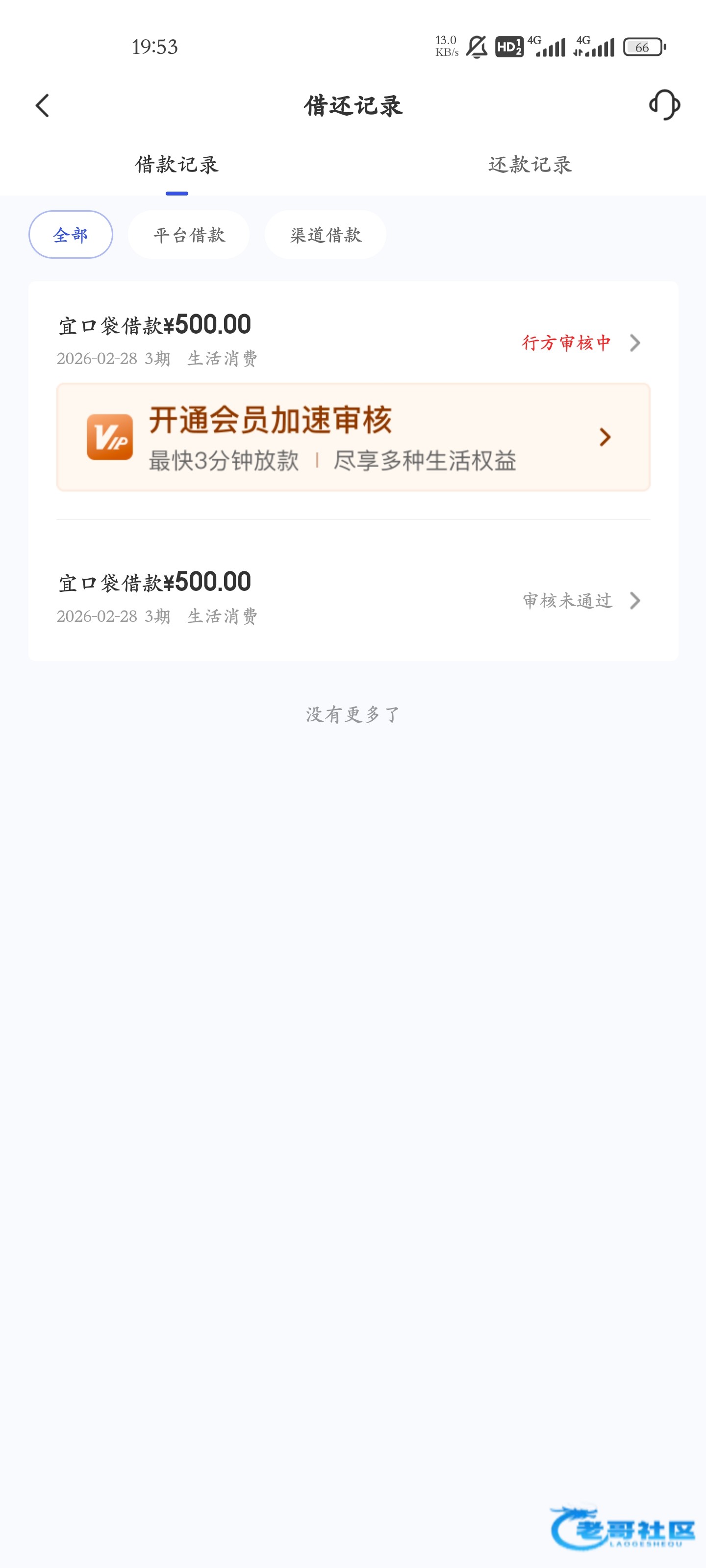Filter by 平台借款
This screenshot has width=706, height=1568.
click(x=189, y=235)
